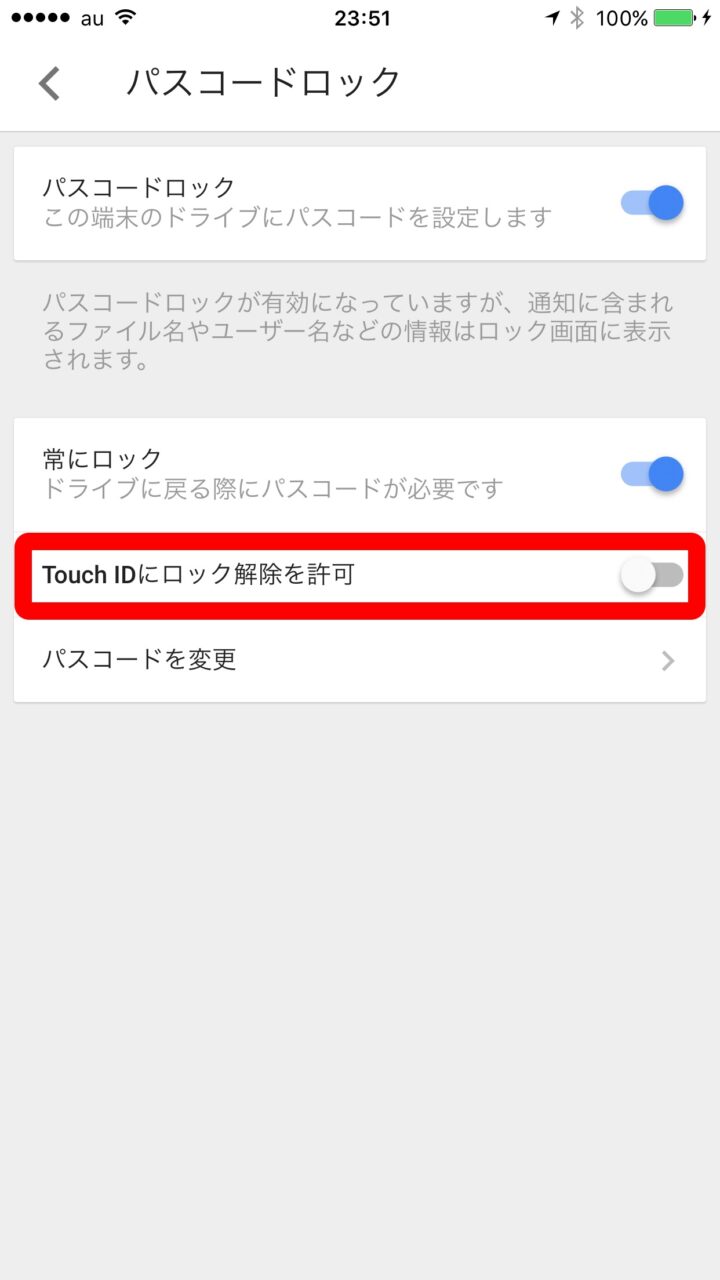Turn off the パスコードロック switch

tap(652, 203)
